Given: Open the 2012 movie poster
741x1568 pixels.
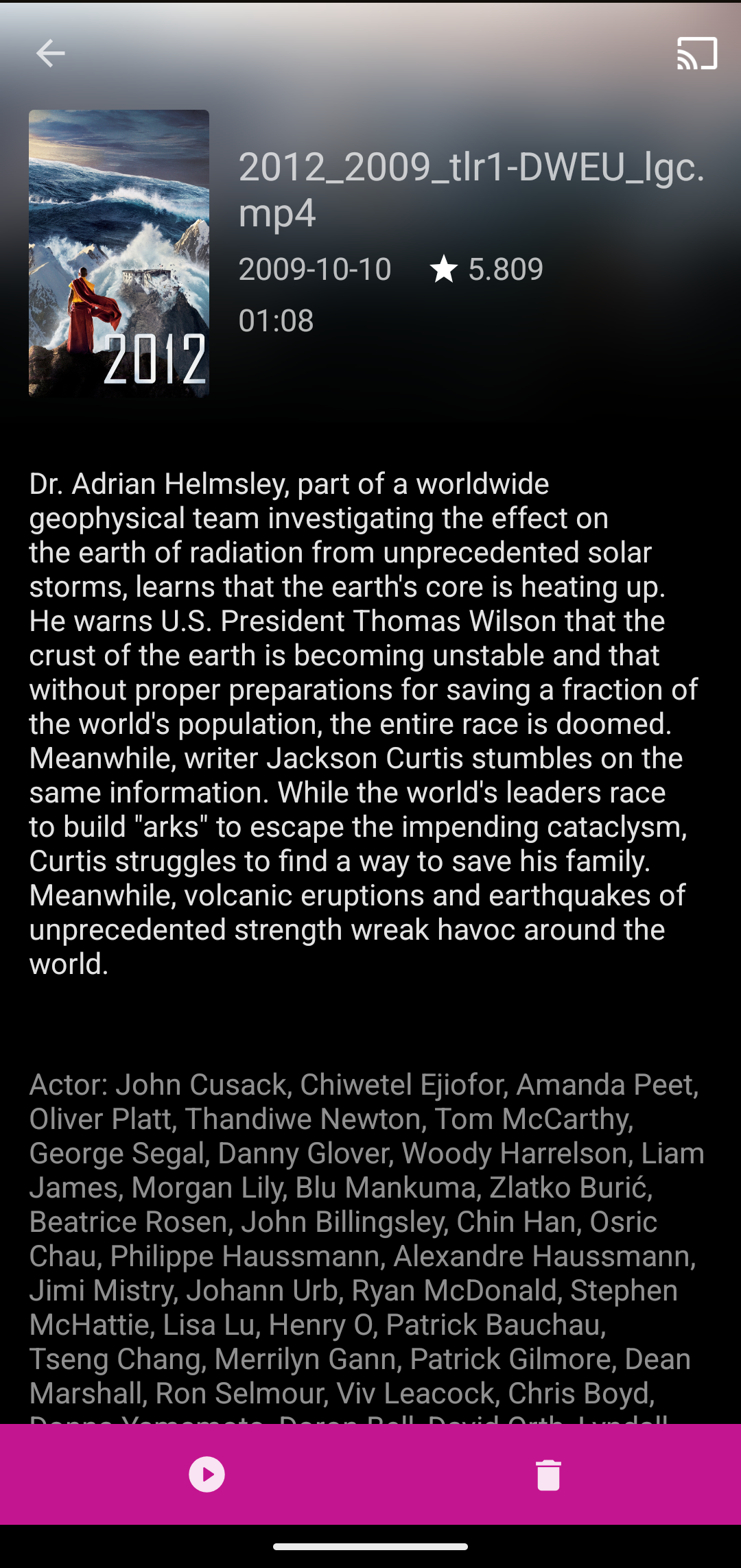Looking at the screenshot, I should click(x=119, y=253).
